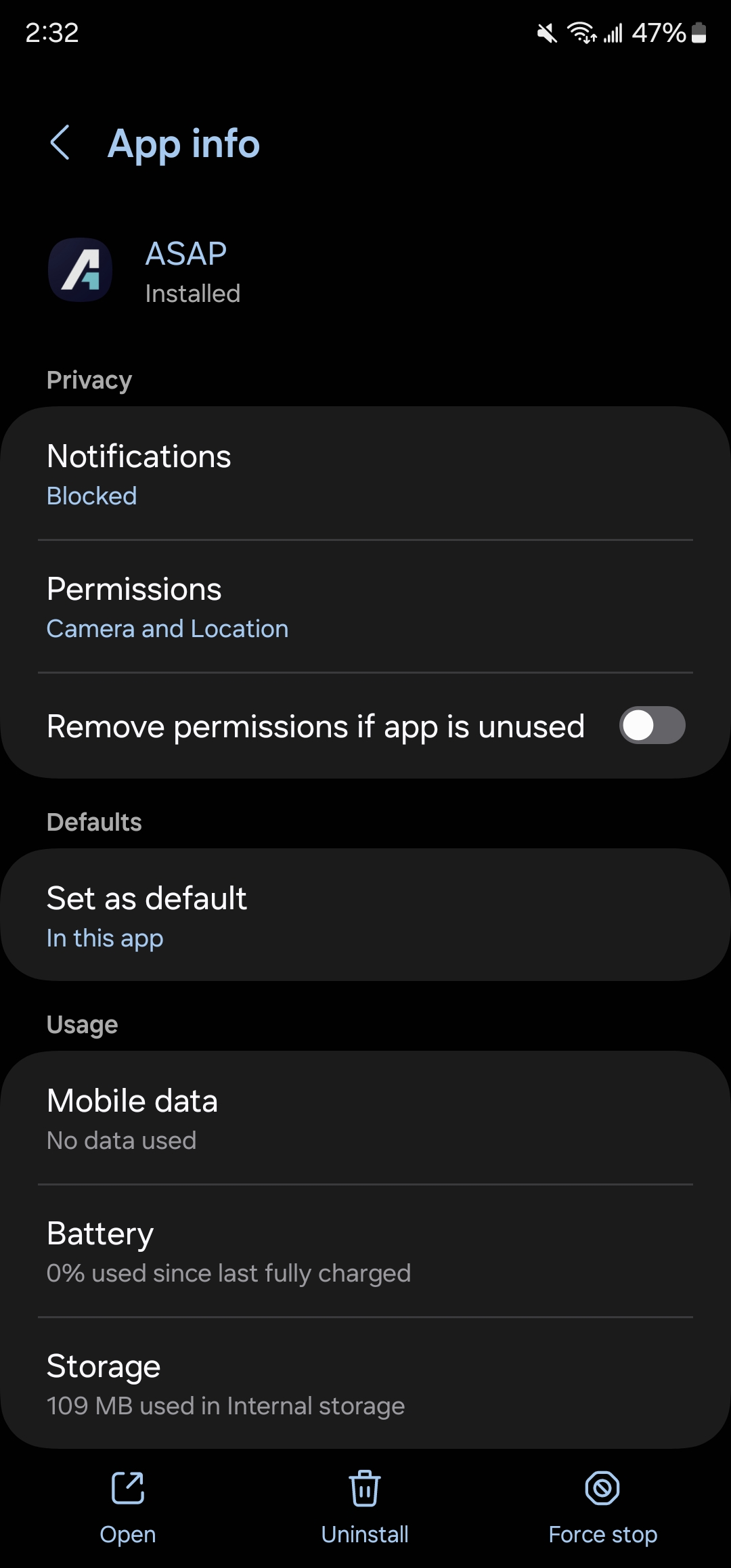
Task: Open Storage details for ASAP
Action: 365,1384
